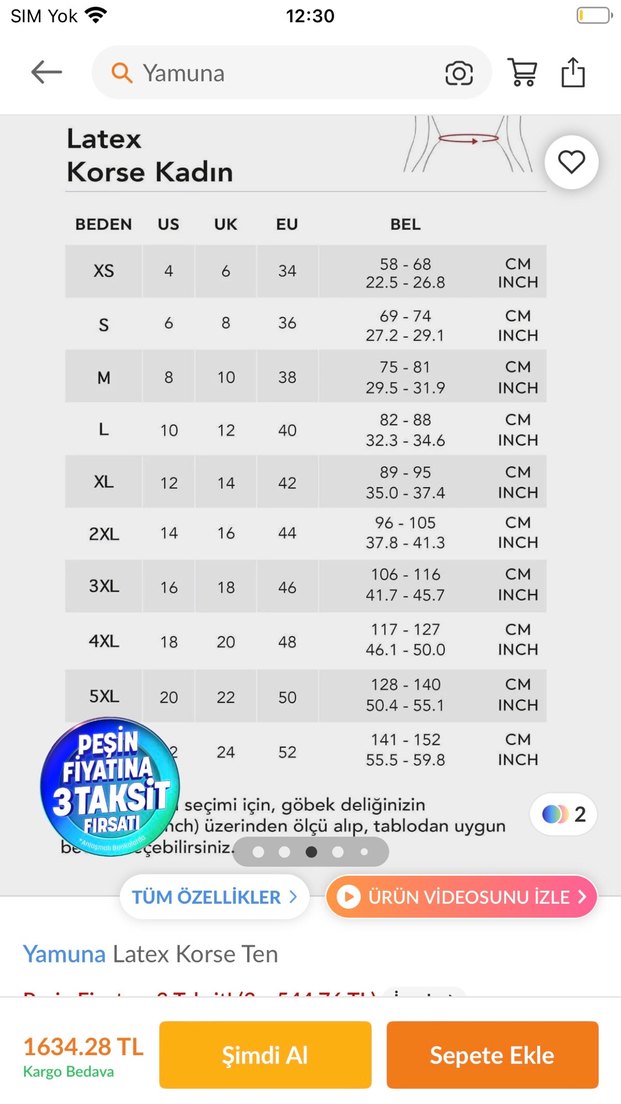Watch video via Ürün Videosunu İzle
621x1104 pixels.
pos(461,897)
